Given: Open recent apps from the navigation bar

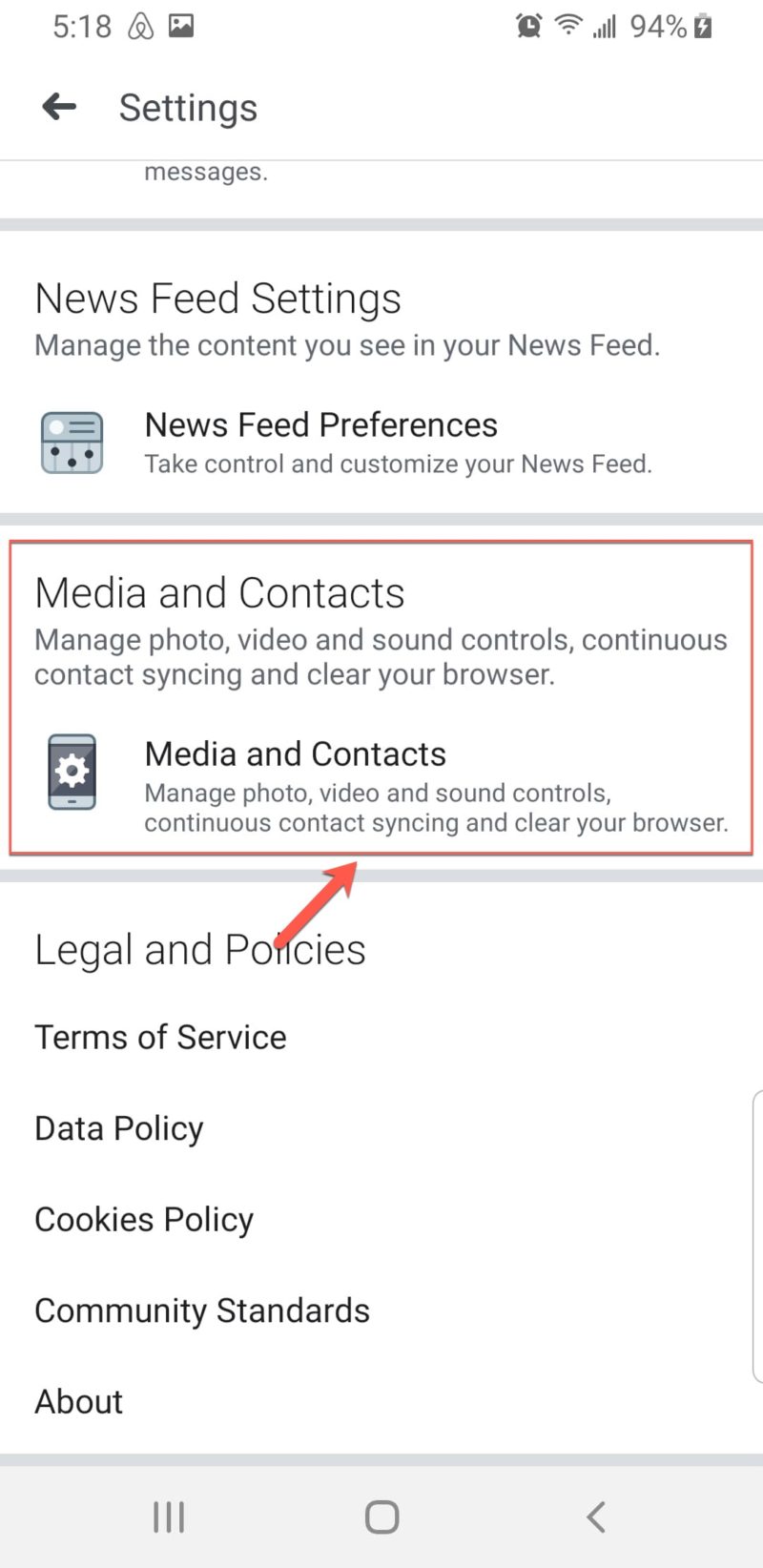Looking at the screenshot, I should click(169, 1516).
